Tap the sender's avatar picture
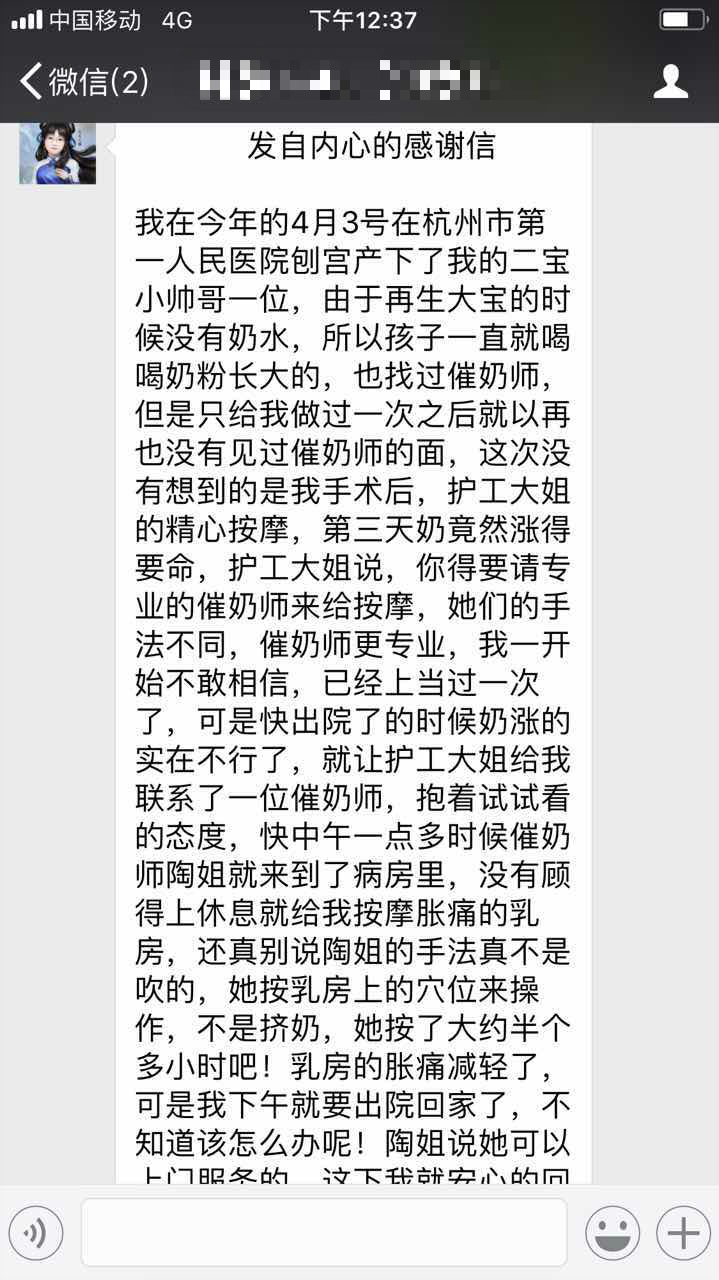 tap(58, 153)
